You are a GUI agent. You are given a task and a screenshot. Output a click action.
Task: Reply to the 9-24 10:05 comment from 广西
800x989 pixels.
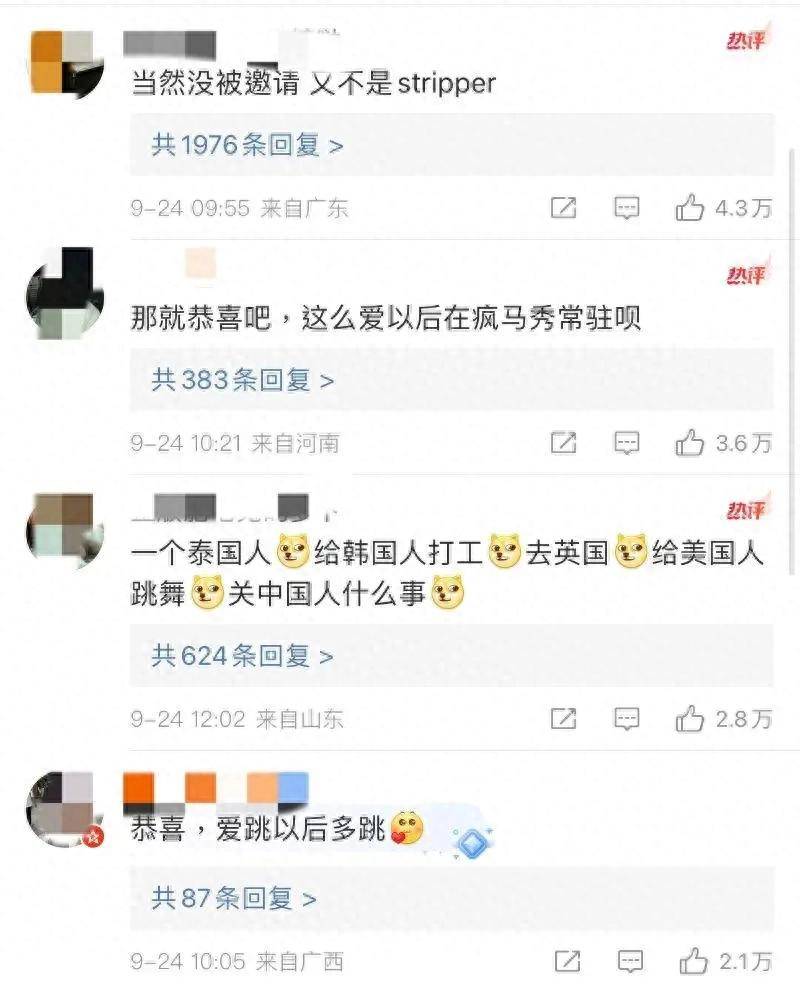(630, 962)
